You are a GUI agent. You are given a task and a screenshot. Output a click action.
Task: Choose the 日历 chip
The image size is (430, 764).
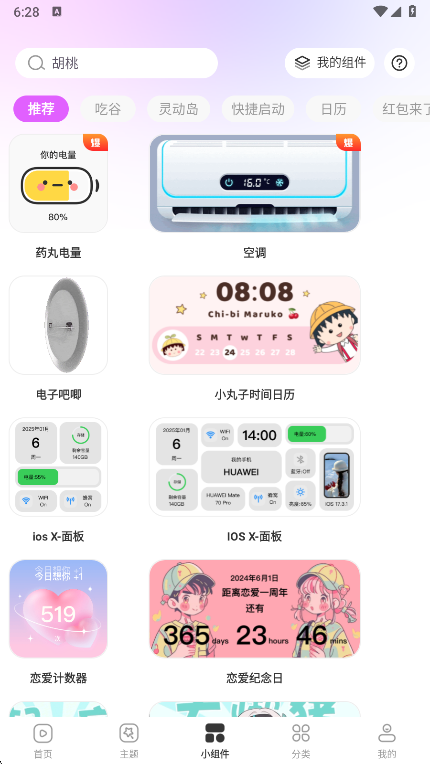[334, 109]
